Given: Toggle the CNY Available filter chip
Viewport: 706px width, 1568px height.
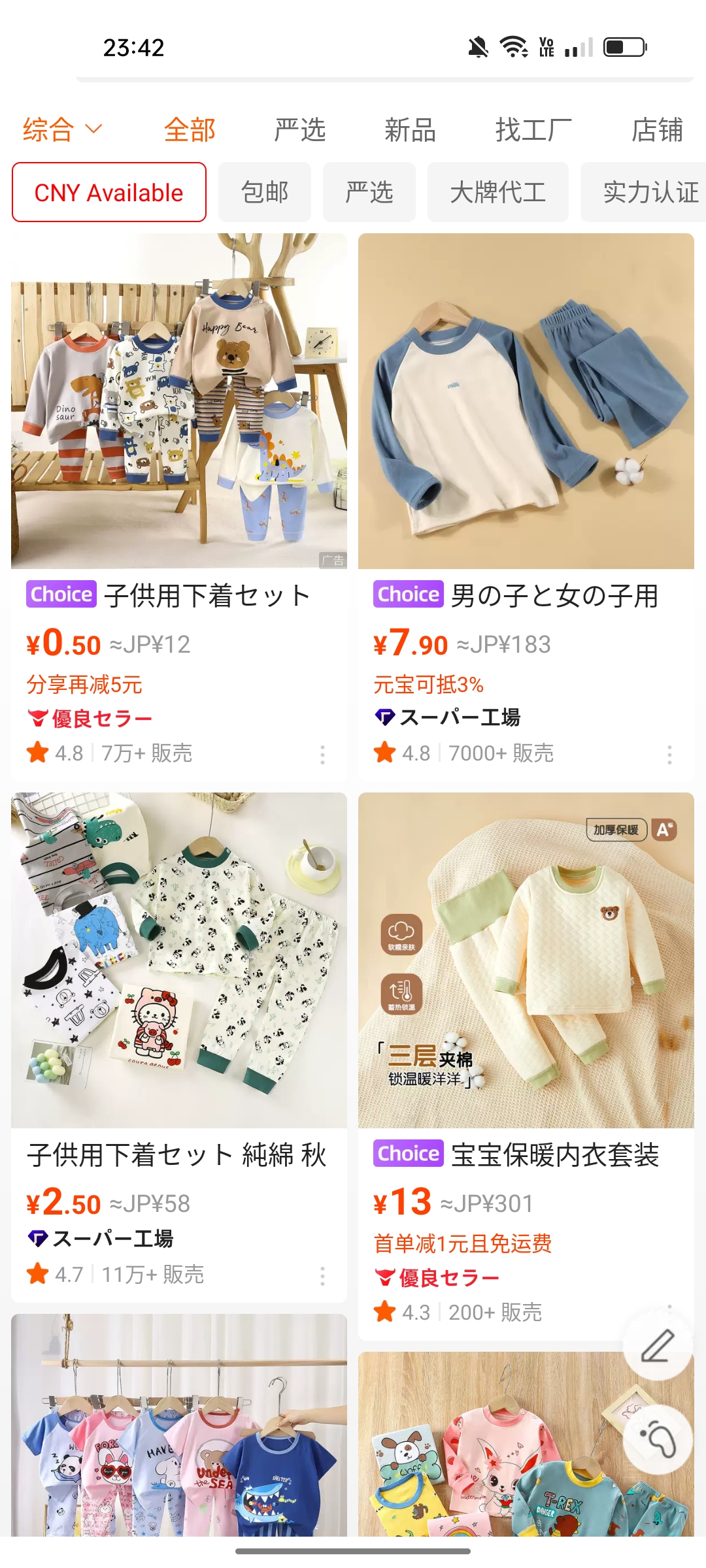Looking at the screenshot, I should [x=109, y=192].
